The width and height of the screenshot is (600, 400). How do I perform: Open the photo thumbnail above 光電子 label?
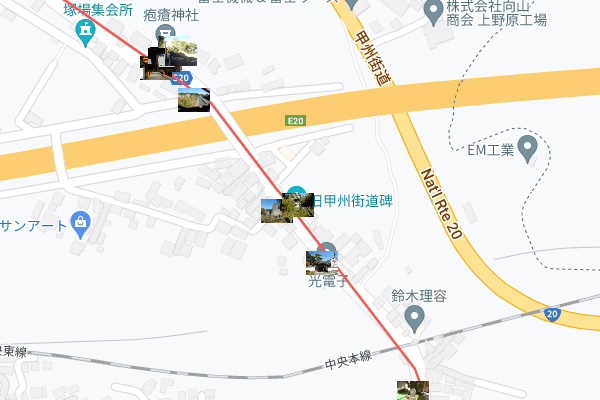321,263
